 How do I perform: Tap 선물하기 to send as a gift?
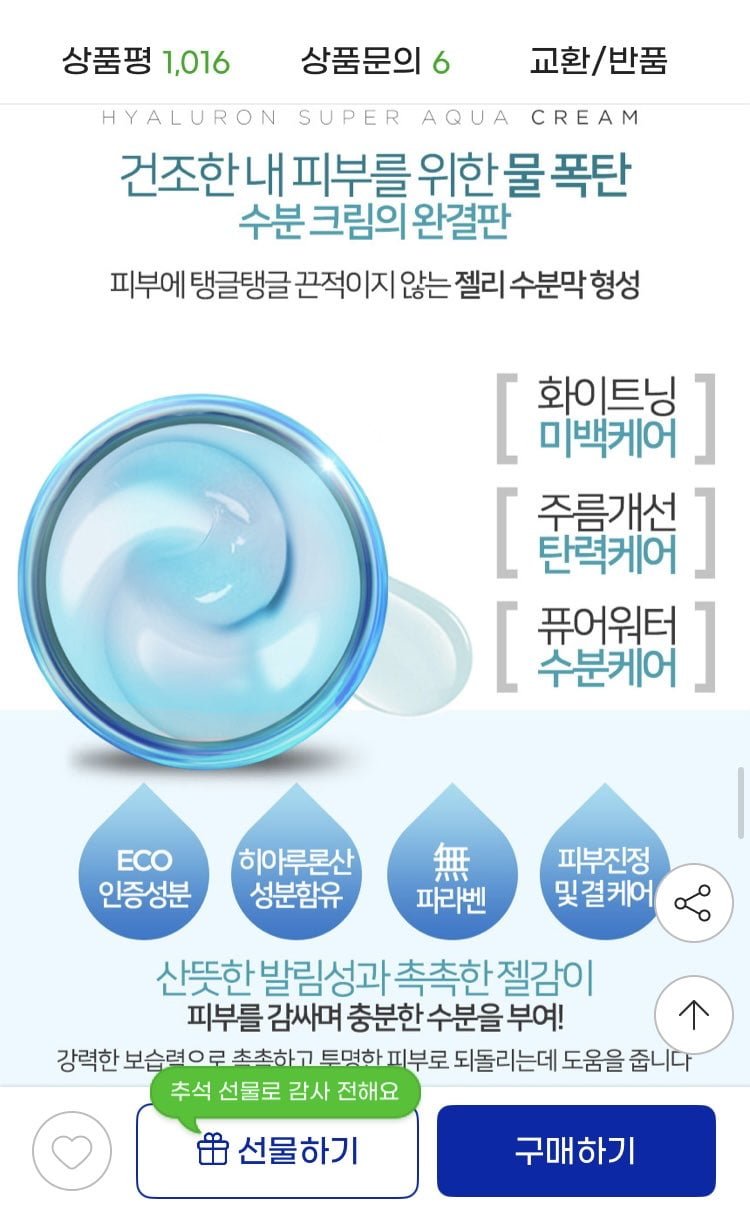click(x=277, y=1151)
